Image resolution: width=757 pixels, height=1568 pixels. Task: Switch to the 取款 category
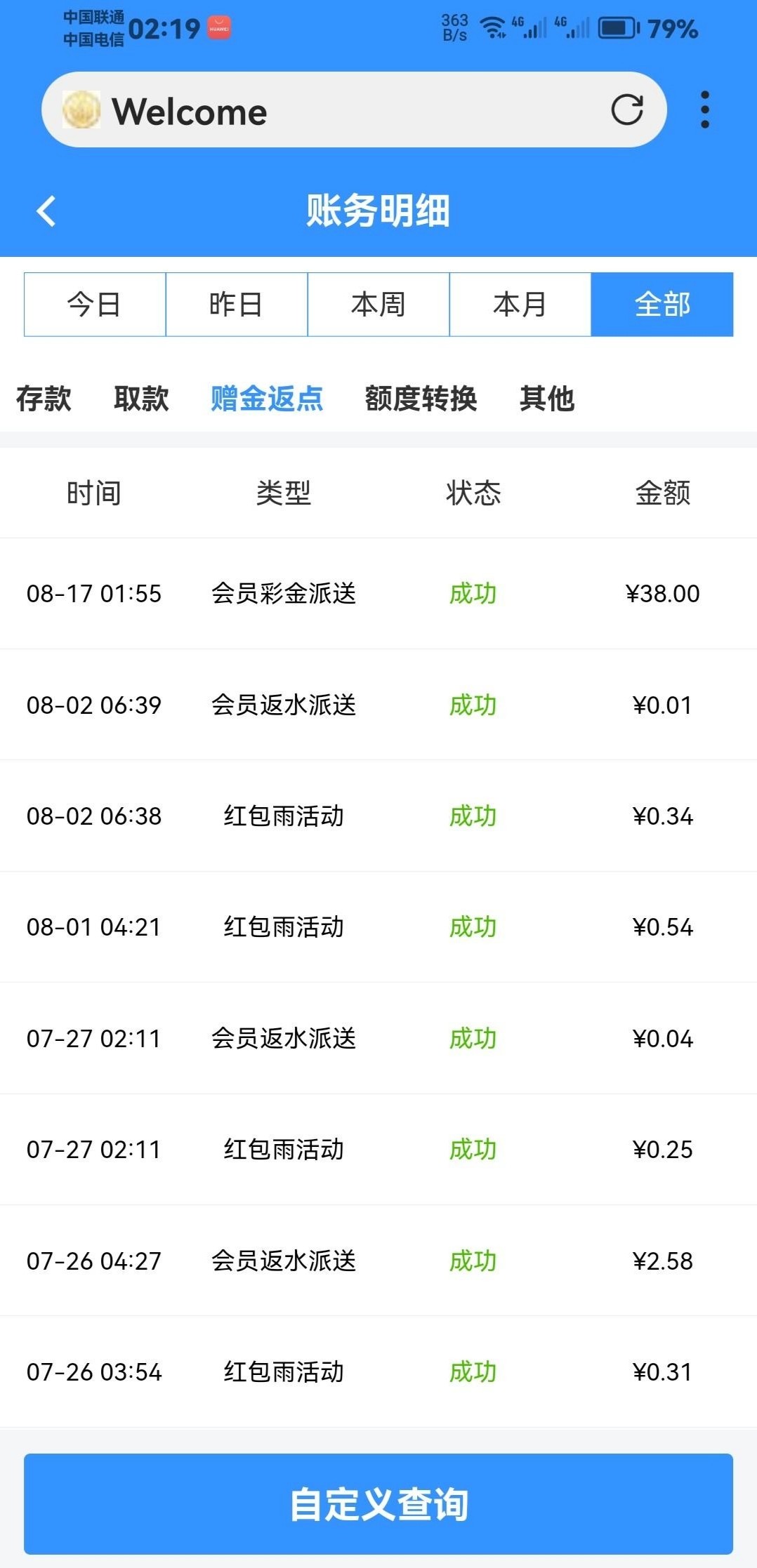pos(141,399)
